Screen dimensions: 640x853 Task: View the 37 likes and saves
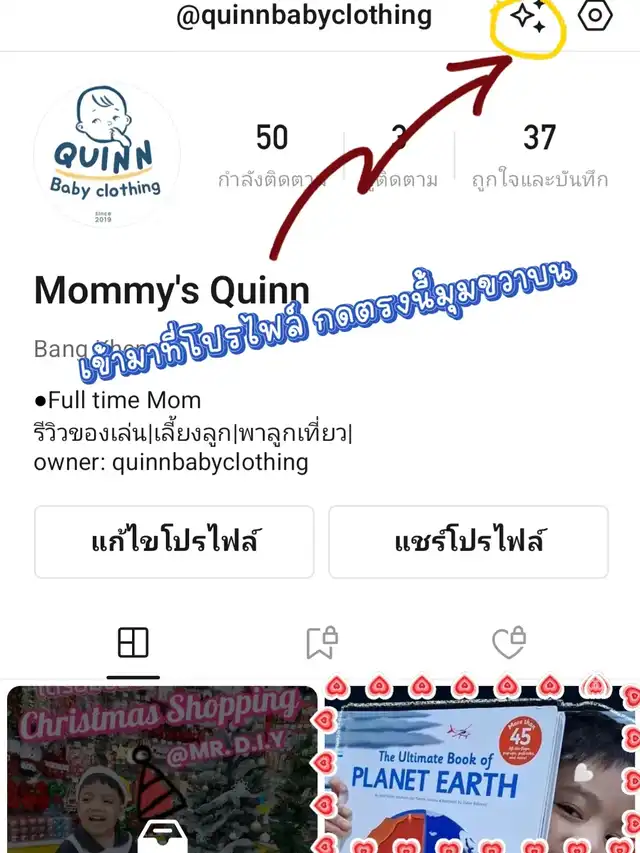(539, 156)
